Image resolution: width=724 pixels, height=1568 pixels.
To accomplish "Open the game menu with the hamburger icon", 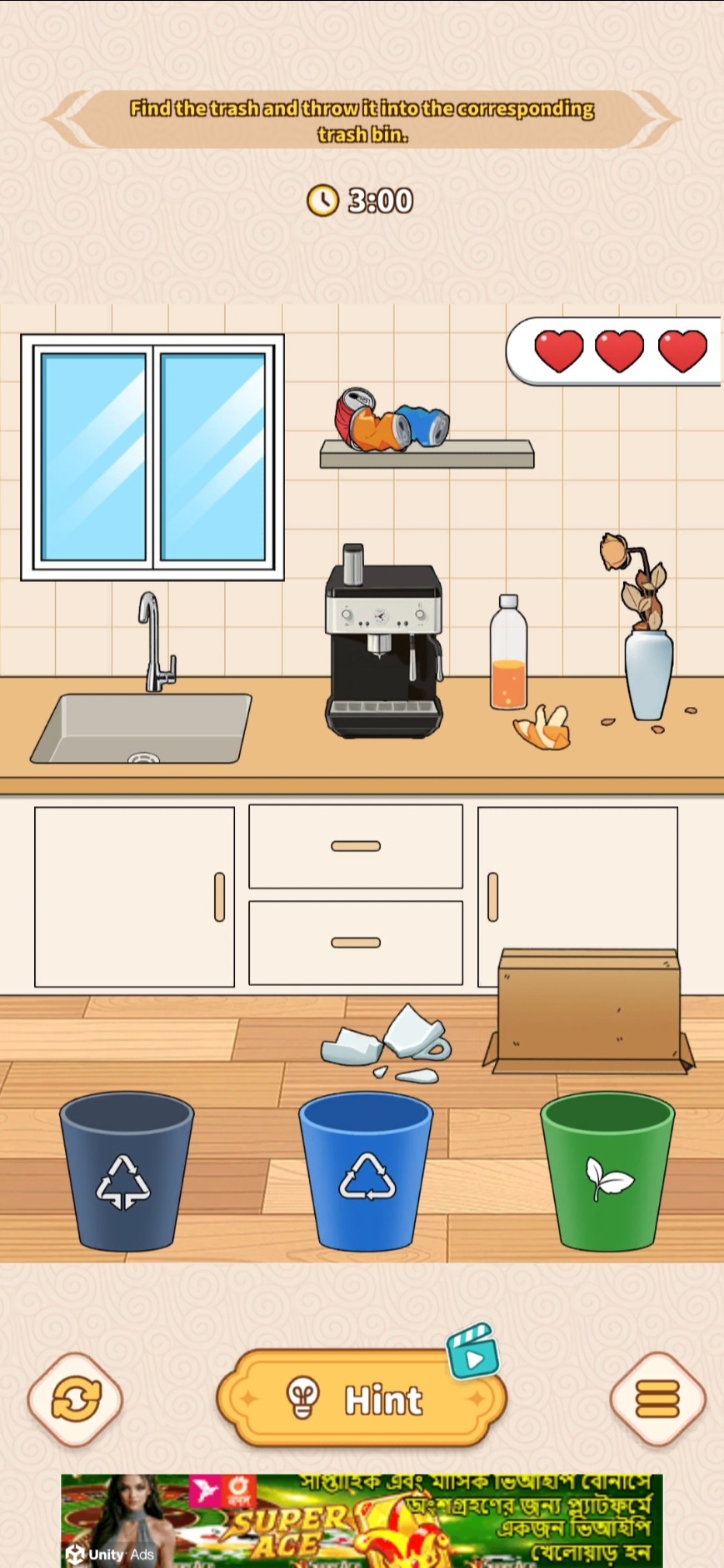I will (657, 1400).
